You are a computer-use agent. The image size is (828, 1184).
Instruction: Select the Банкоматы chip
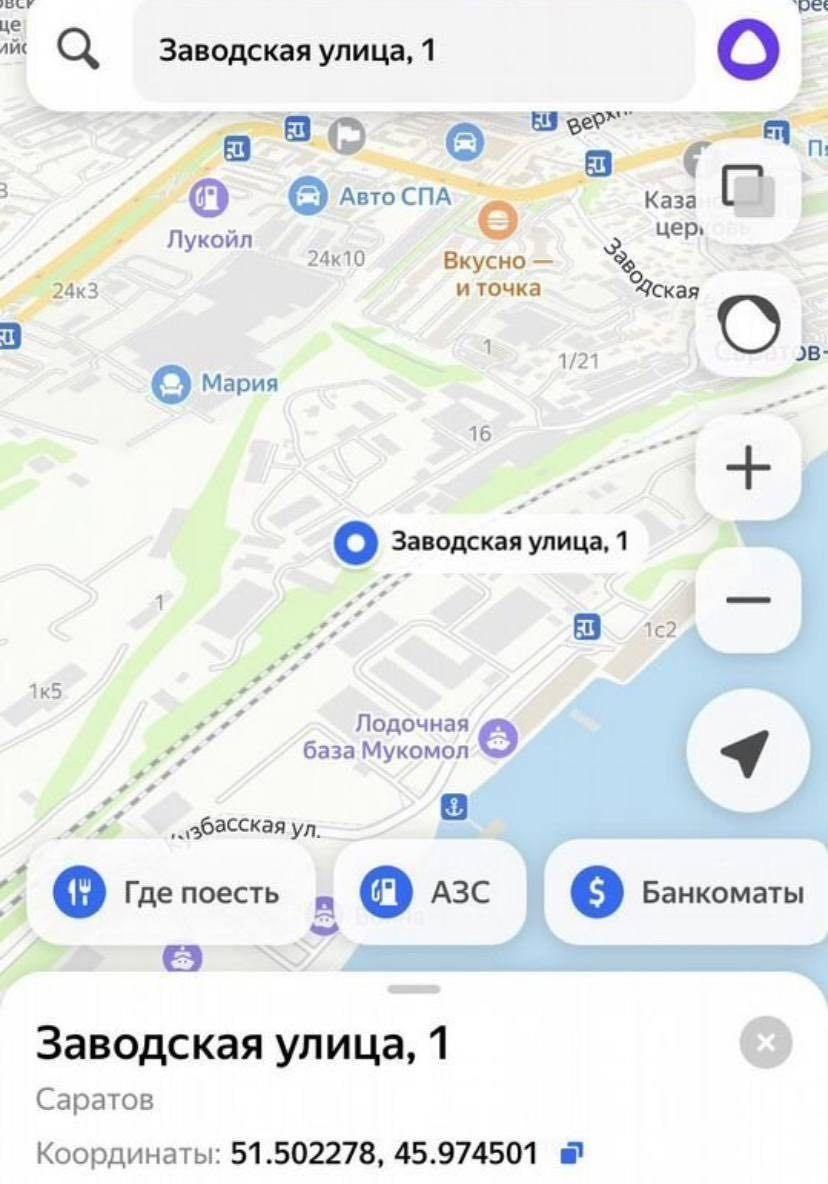[x=688, y=892]
